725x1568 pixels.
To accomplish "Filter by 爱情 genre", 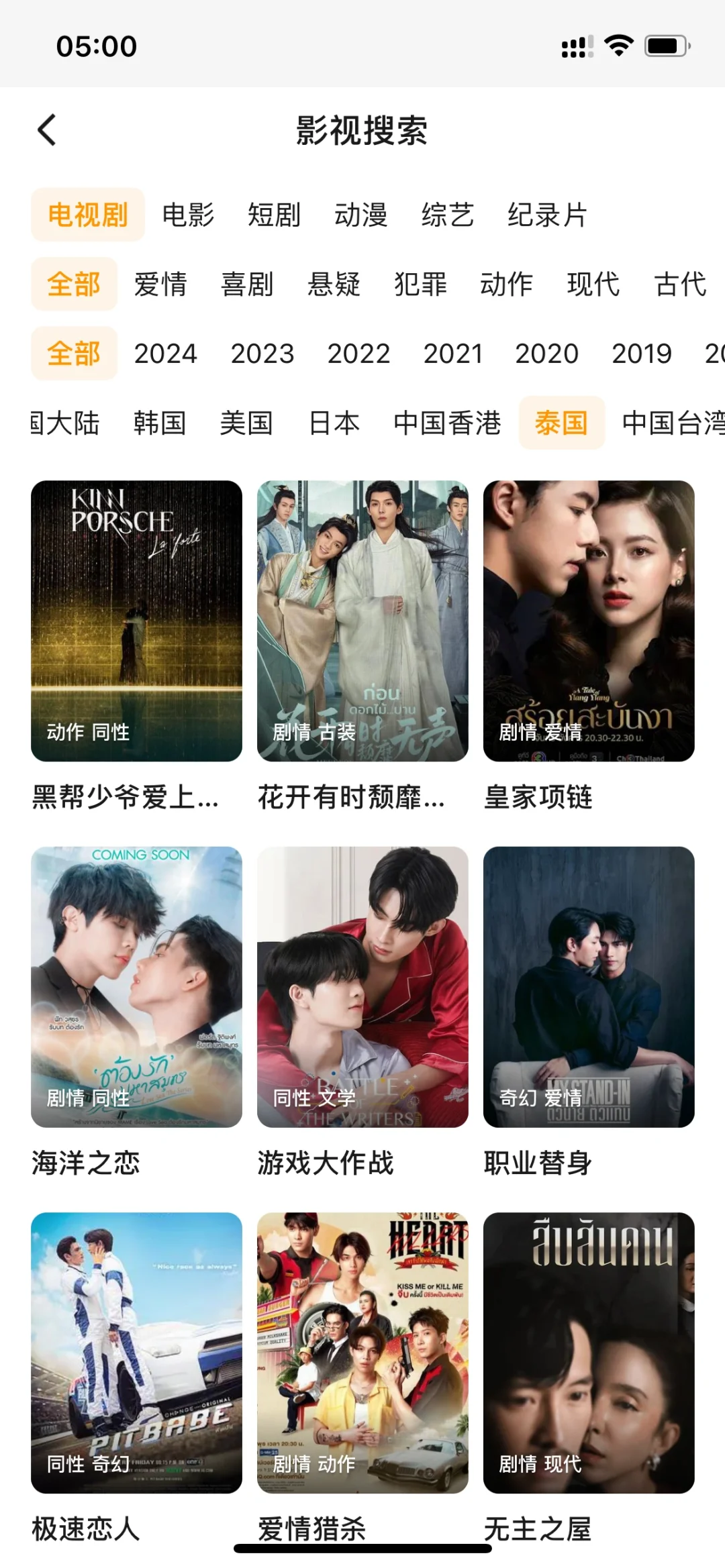I will (160, 284).
